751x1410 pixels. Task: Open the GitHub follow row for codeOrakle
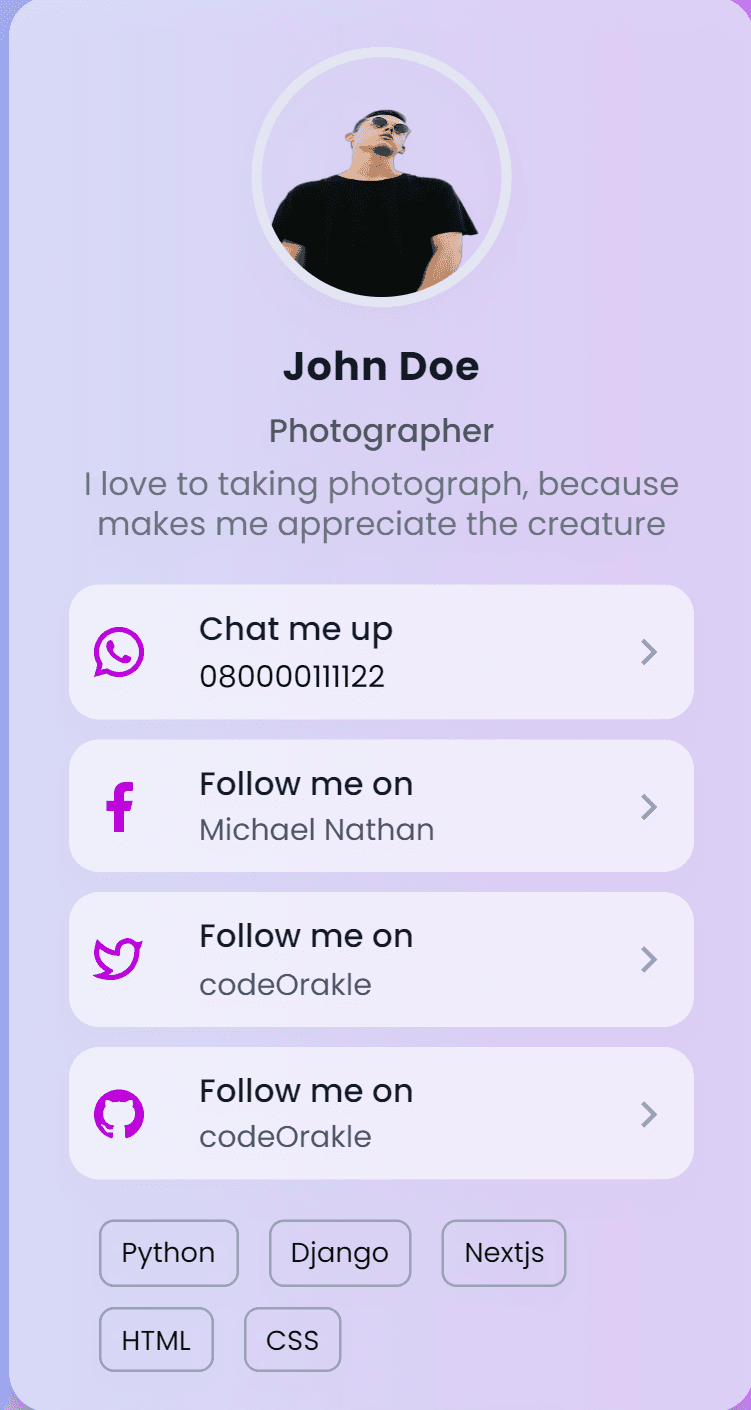381,1113
